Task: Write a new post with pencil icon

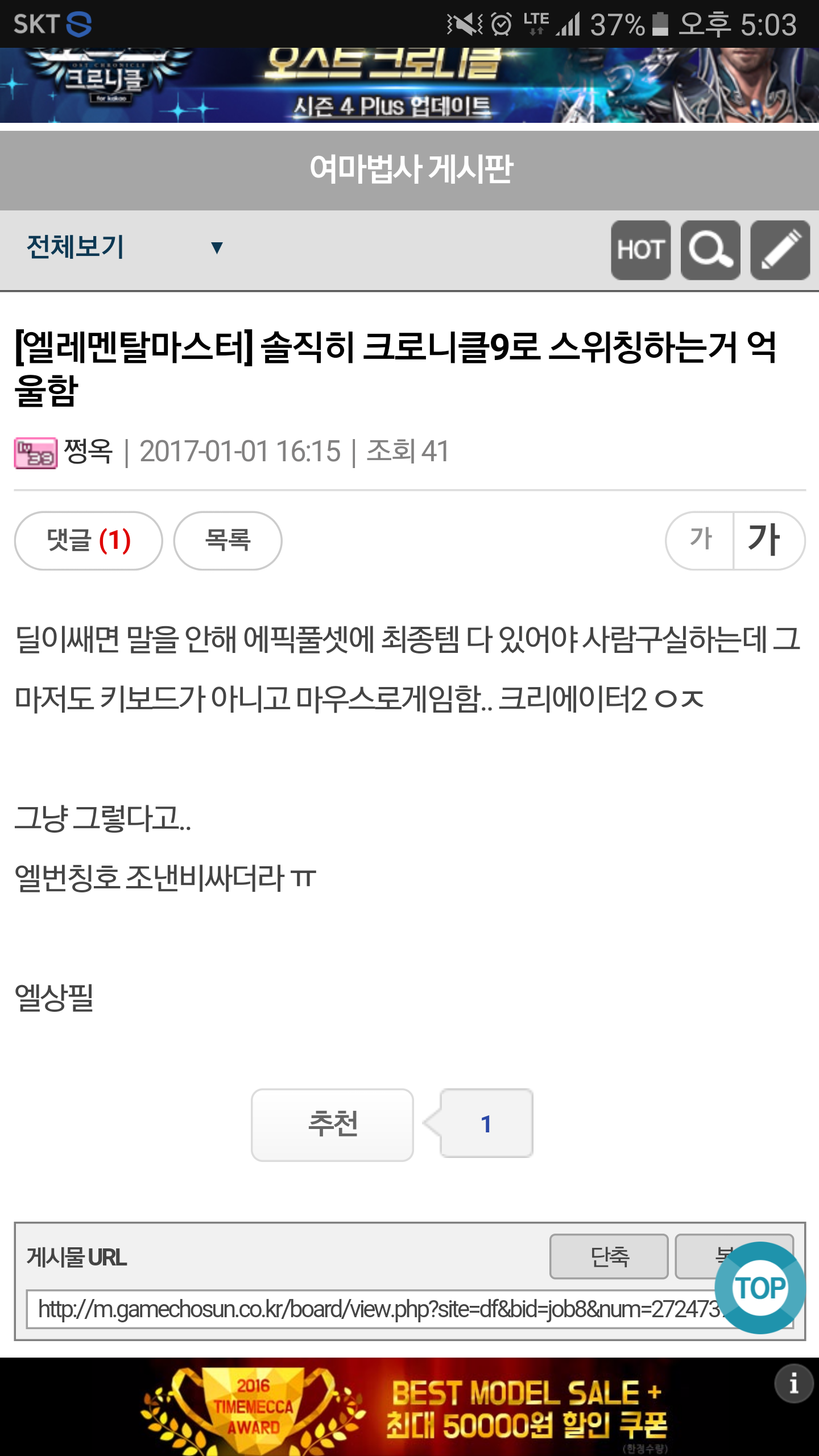Action: pos(780,250)
